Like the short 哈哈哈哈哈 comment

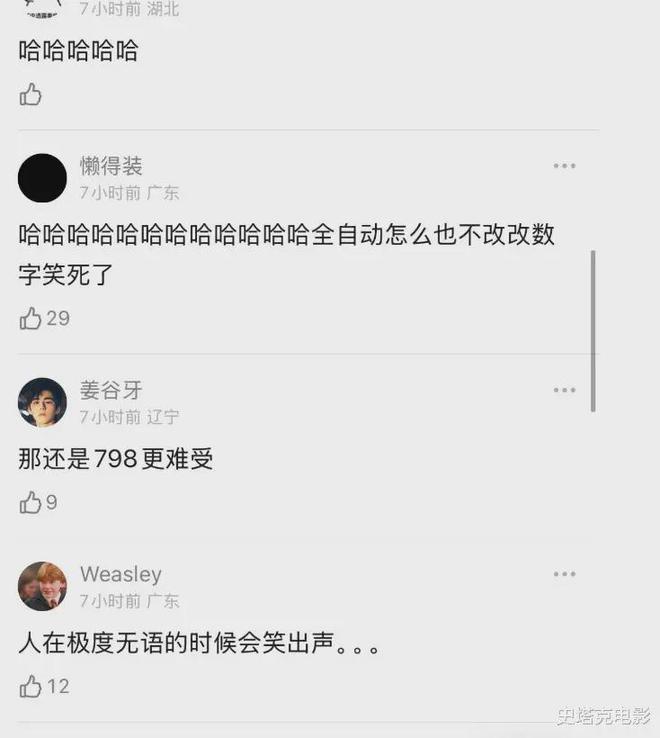(31, 95)
